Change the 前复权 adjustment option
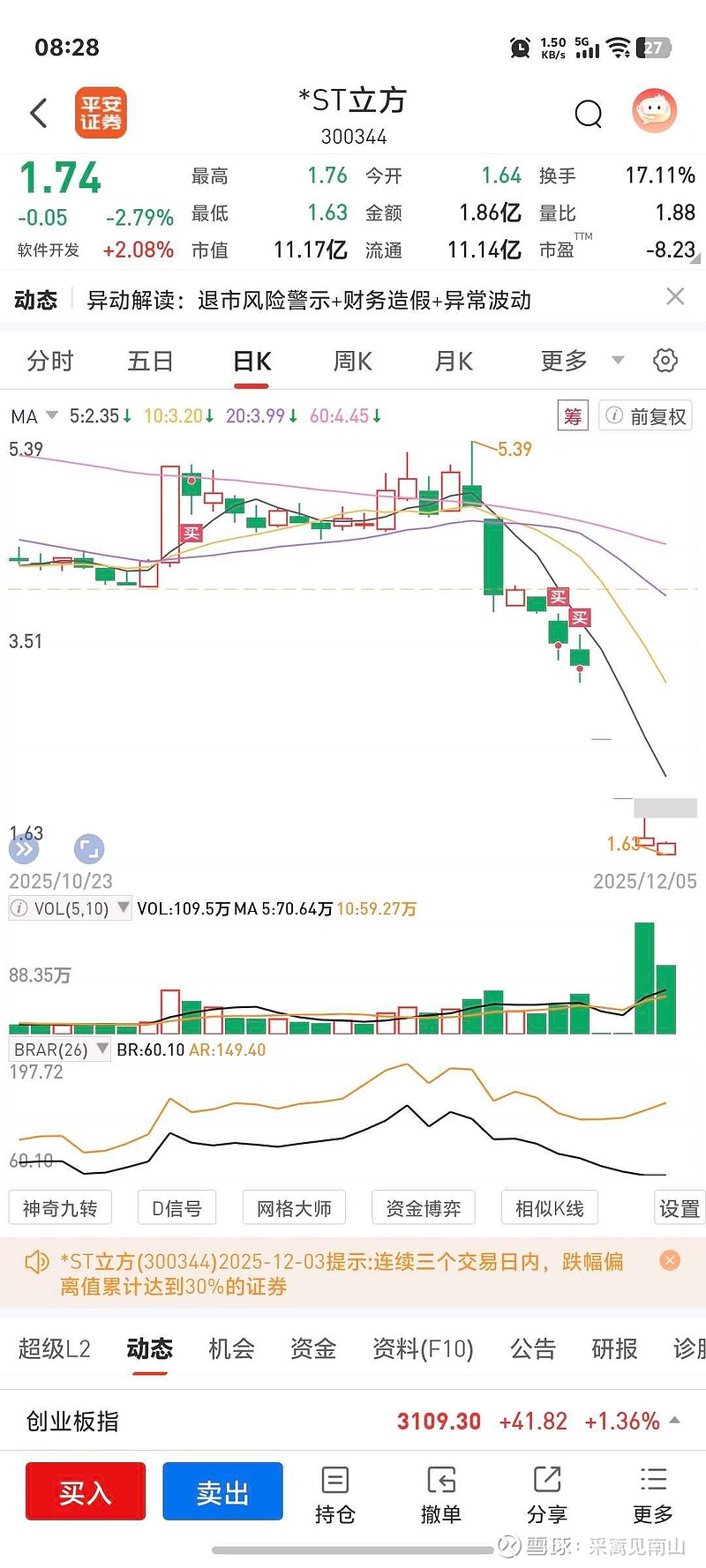 pyautogui.click(x=646, y=416)
